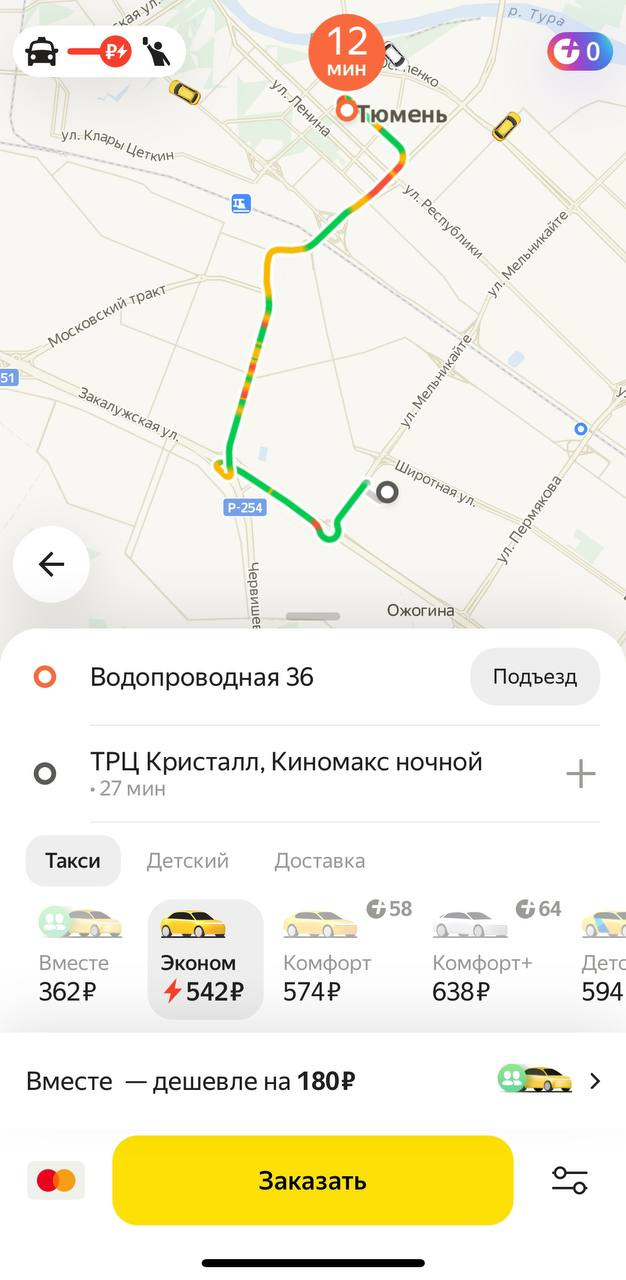Switch to the Доставка tab
This screenshot has height=1280, width=626.
click(320, 861)
